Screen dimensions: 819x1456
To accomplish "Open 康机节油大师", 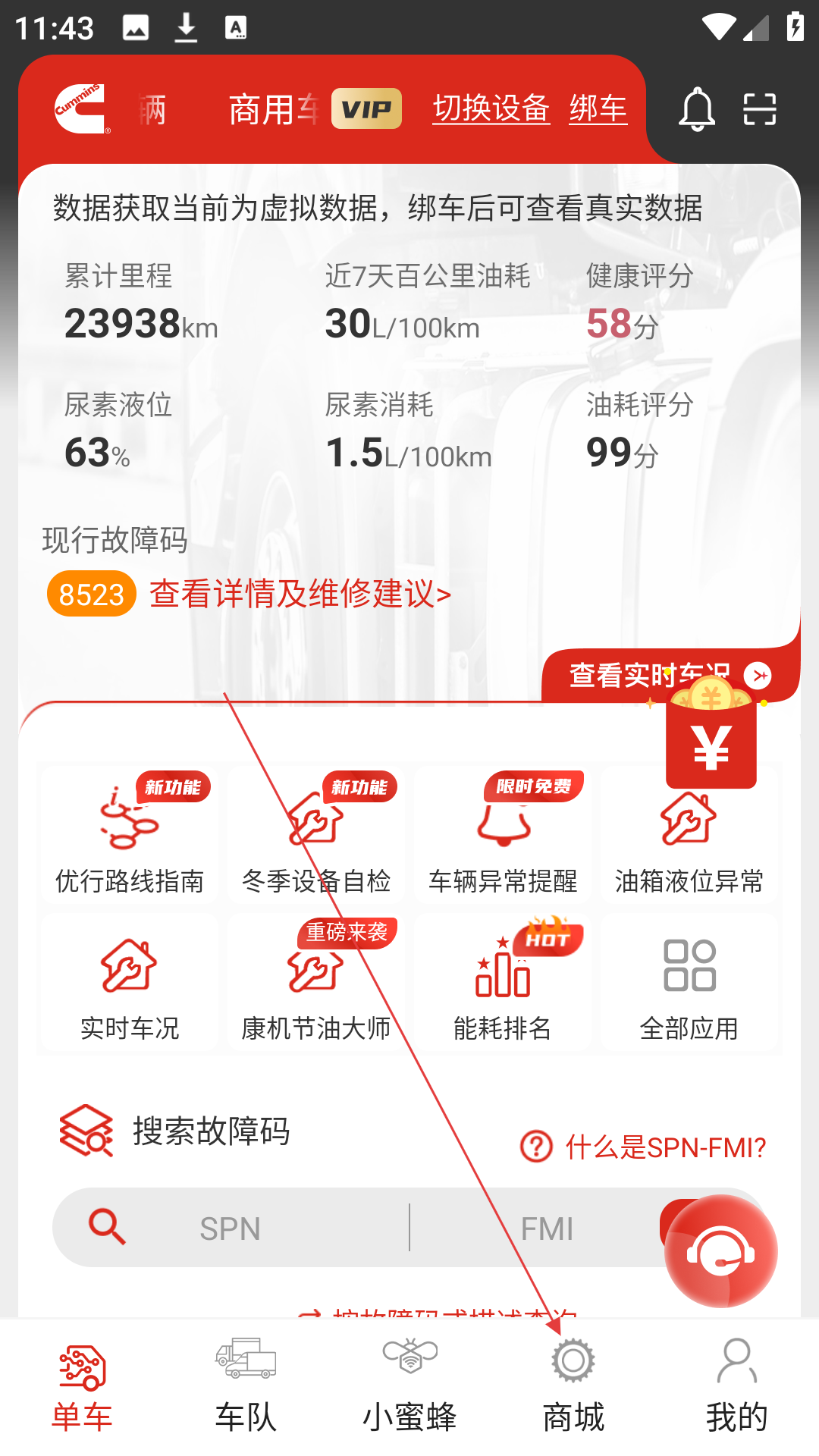I will [316, 984].
